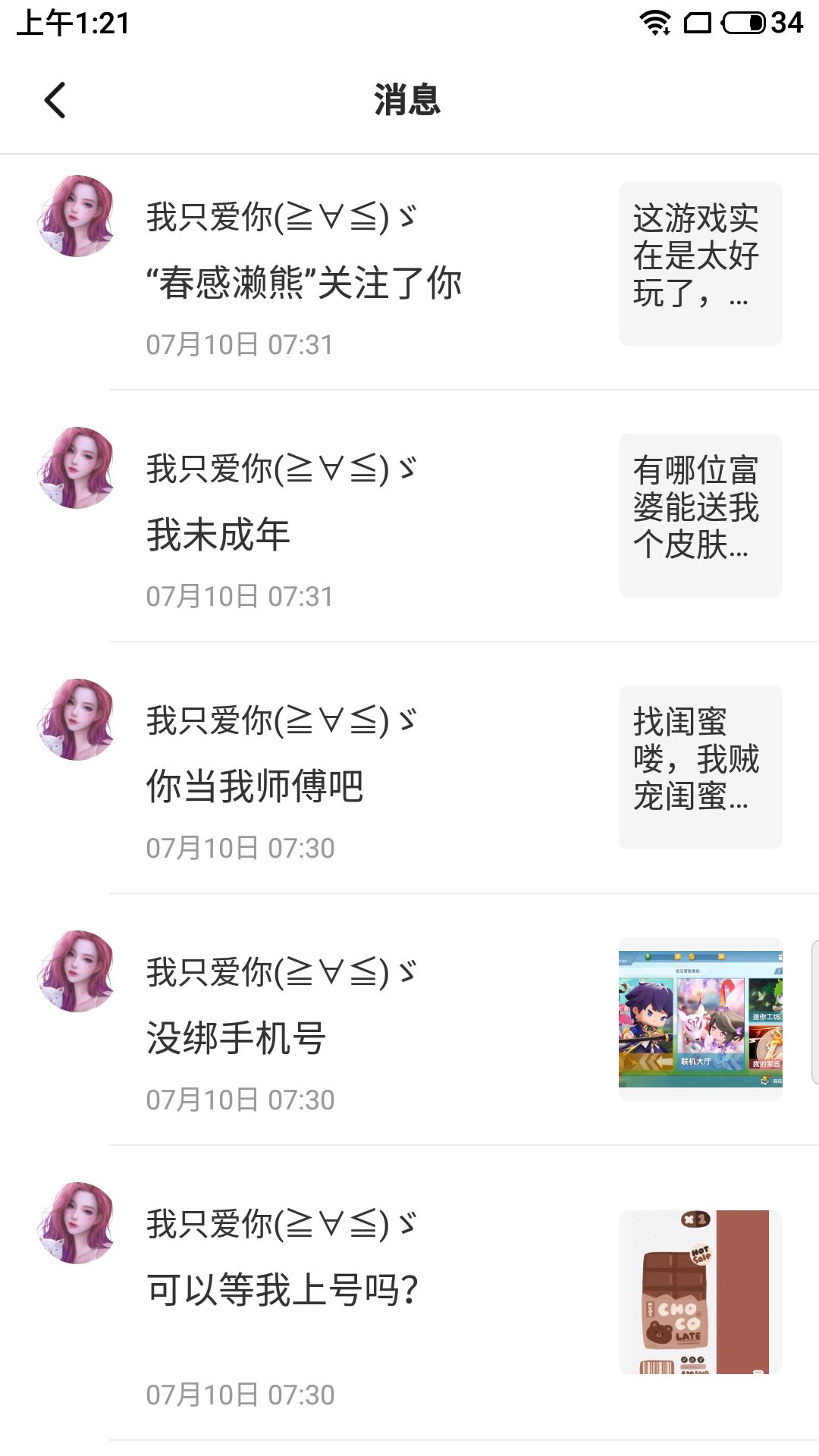Image resolution: width=819 pixels, height=1456 pixels.
Task: Open the 没绑手机号 message
Action: (236, 1038)
